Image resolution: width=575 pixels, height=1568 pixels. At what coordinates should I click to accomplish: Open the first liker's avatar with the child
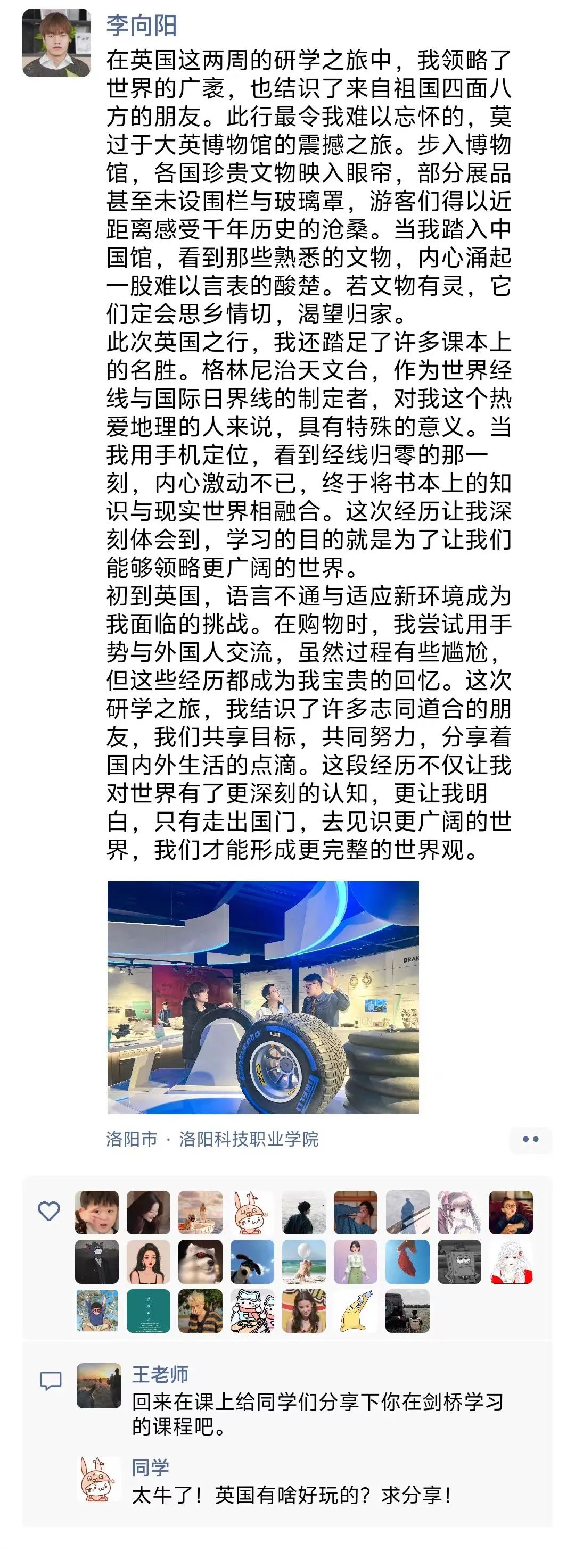point(96,1212)
